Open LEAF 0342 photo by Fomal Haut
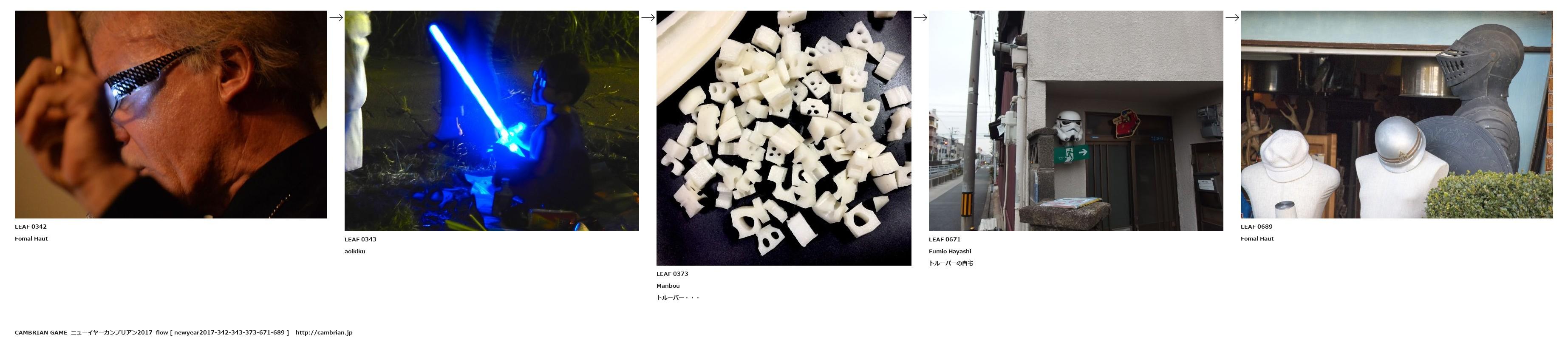1568x343 pixels. [x=170, y=114]
